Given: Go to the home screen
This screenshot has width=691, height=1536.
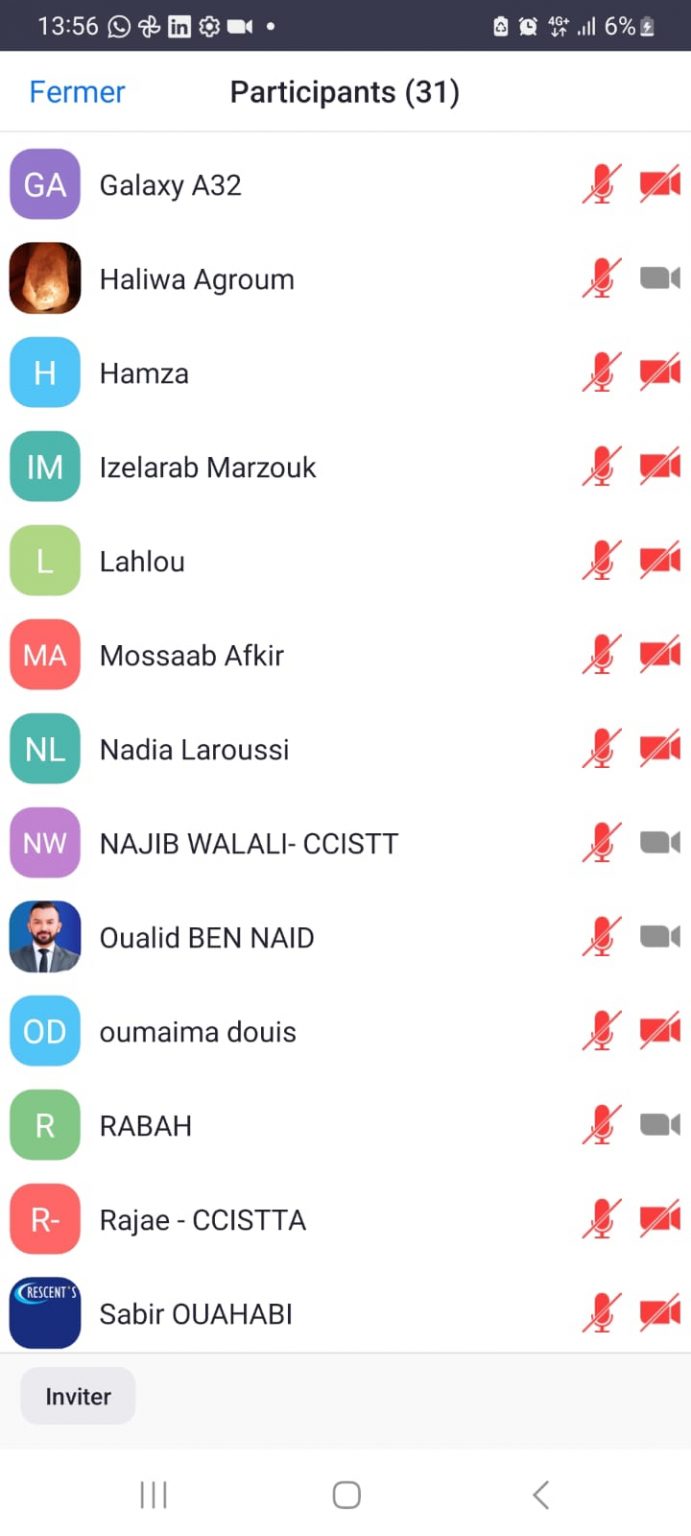Looking at the screenshot, I should point(346,1495).
